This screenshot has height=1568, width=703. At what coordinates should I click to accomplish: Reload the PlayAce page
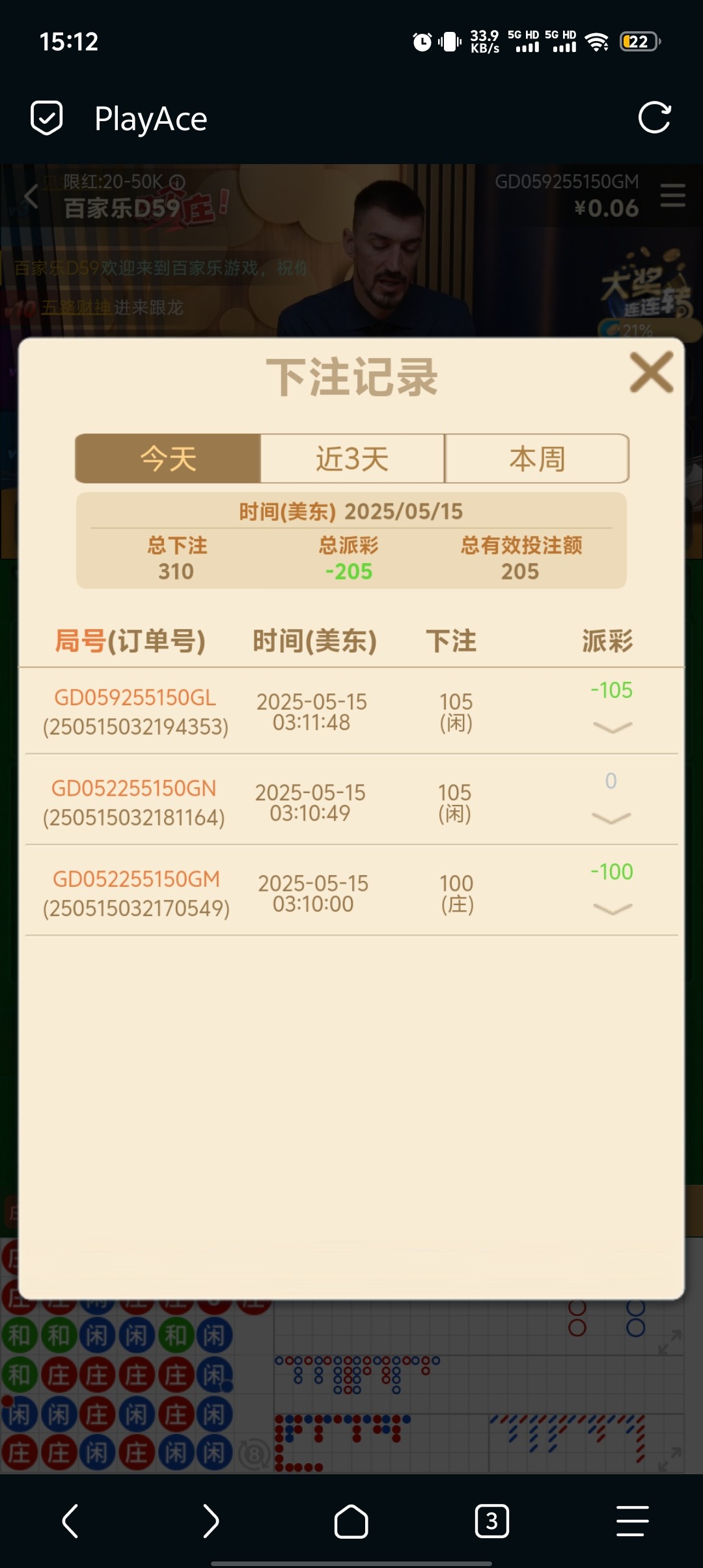[654, 119]
